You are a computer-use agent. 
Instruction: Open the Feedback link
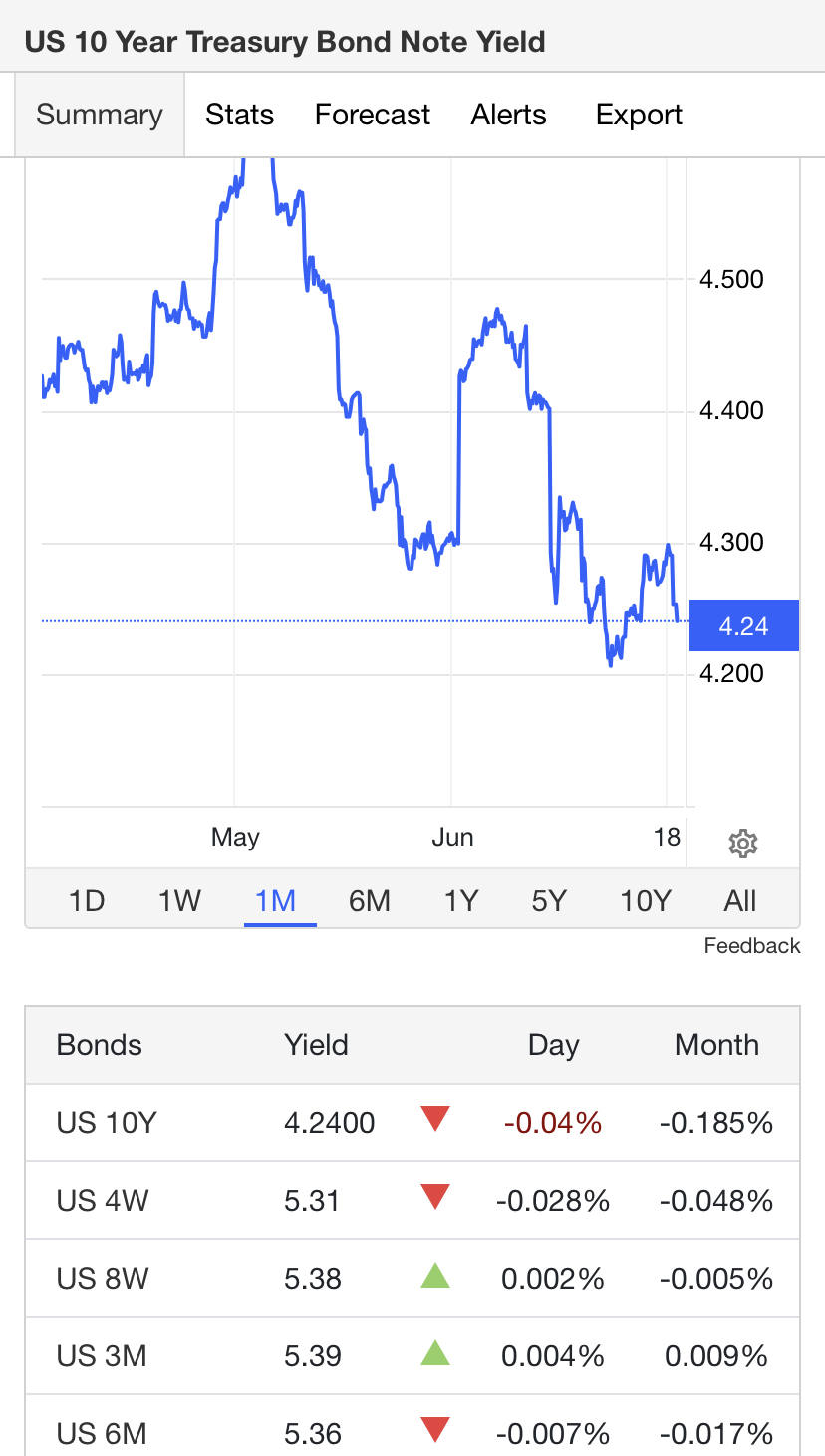click(x=752, y=946)
